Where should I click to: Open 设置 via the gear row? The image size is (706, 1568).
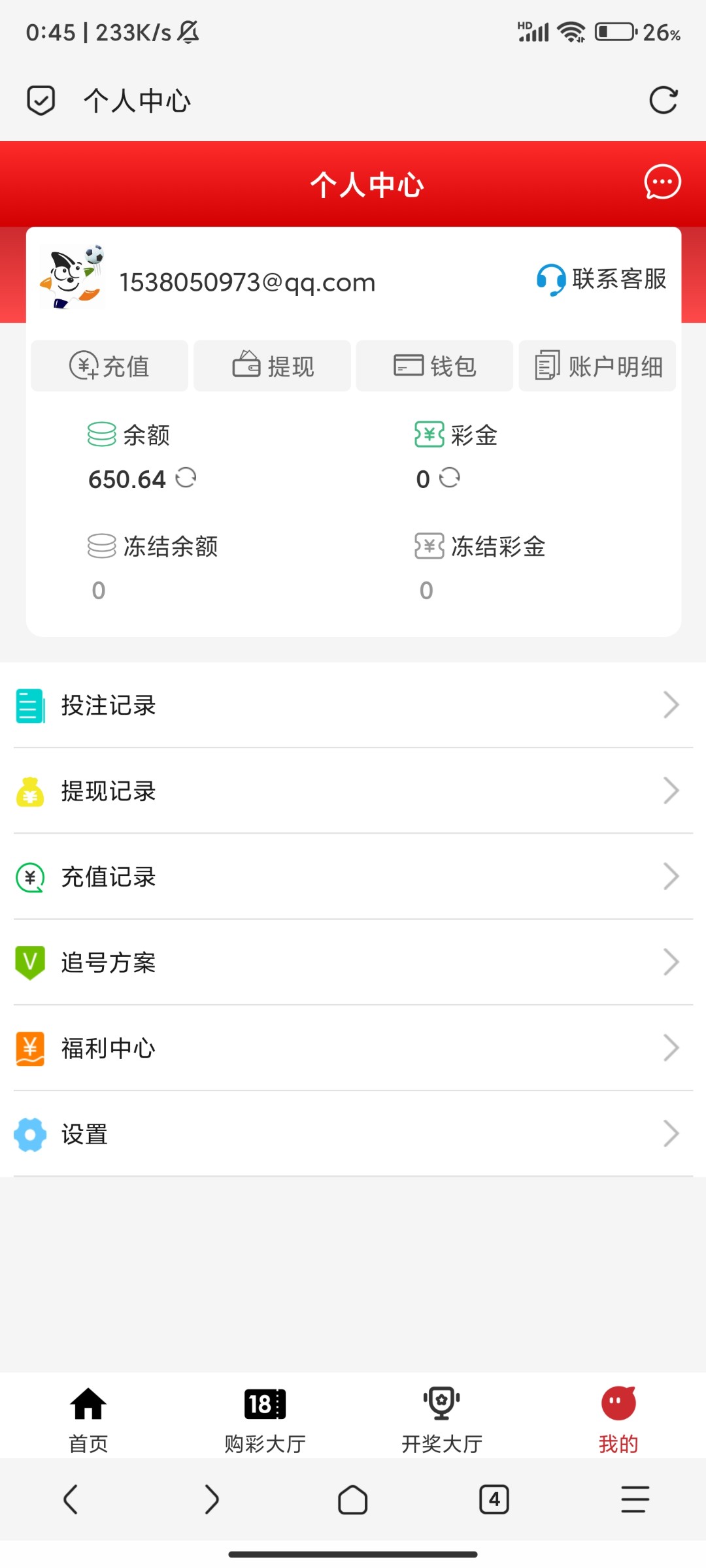353,1134
